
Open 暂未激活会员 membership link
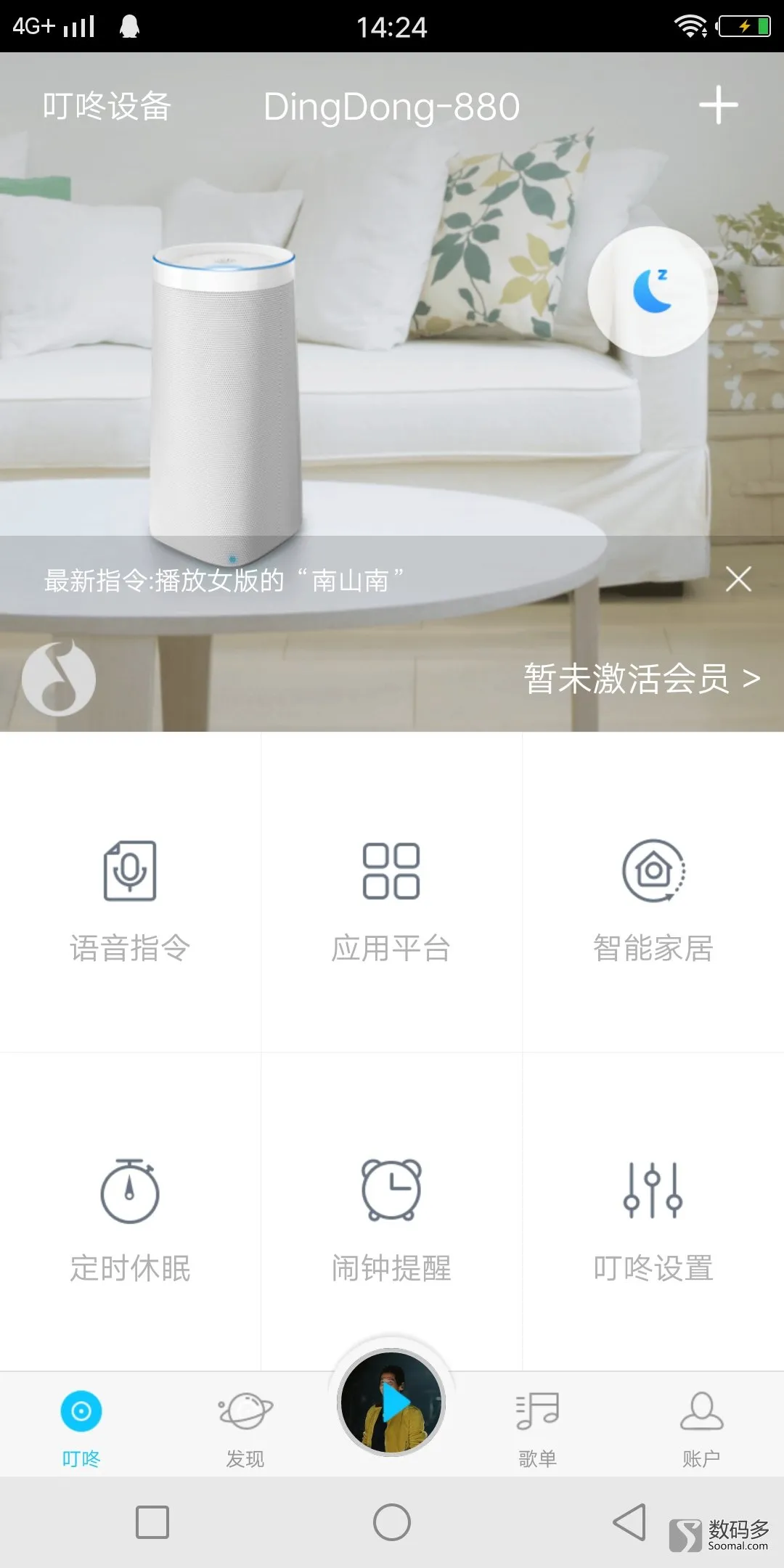642,679
